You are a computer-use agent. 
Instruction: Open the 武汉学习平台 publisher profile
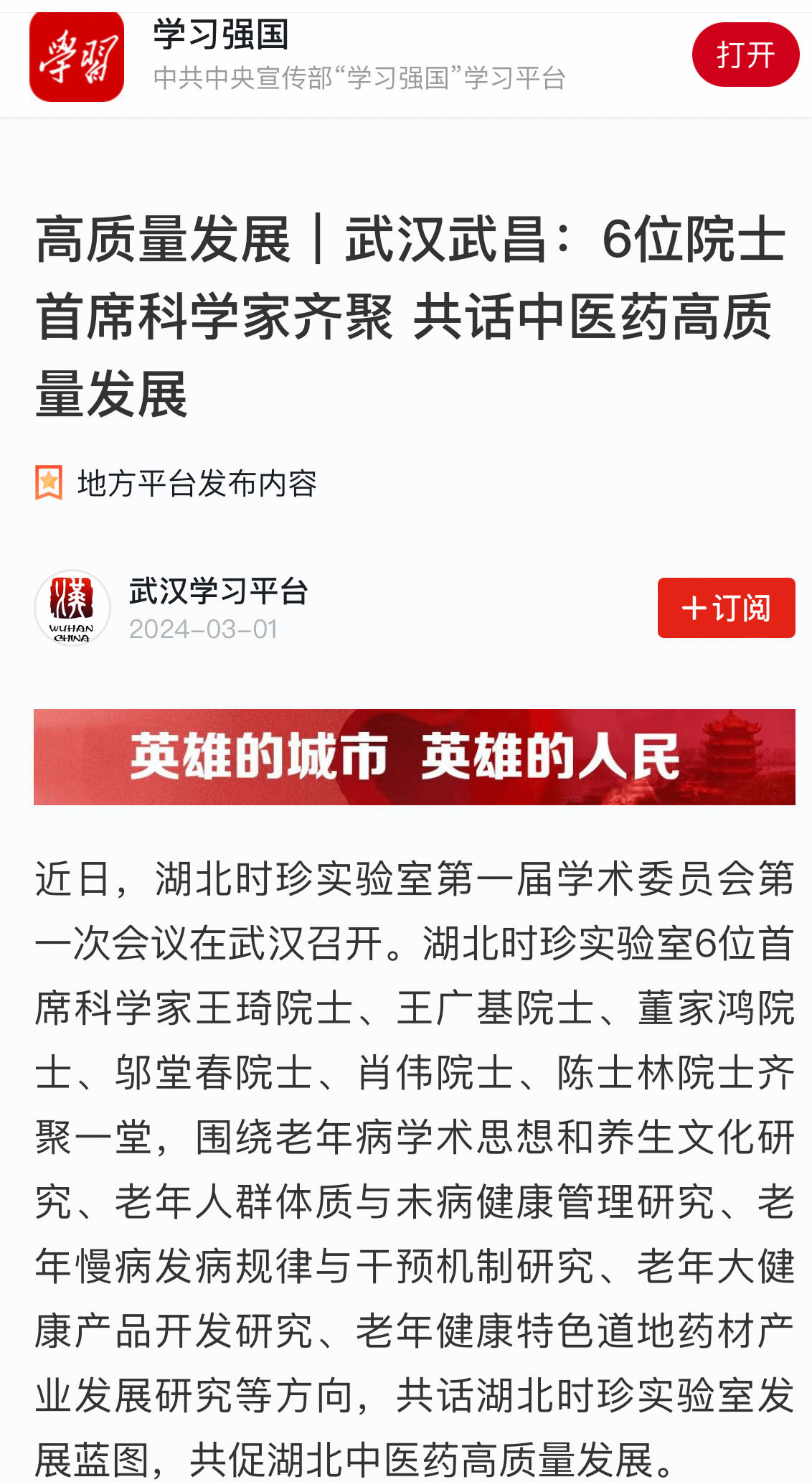pyautogui.click(x=218, y=592)
